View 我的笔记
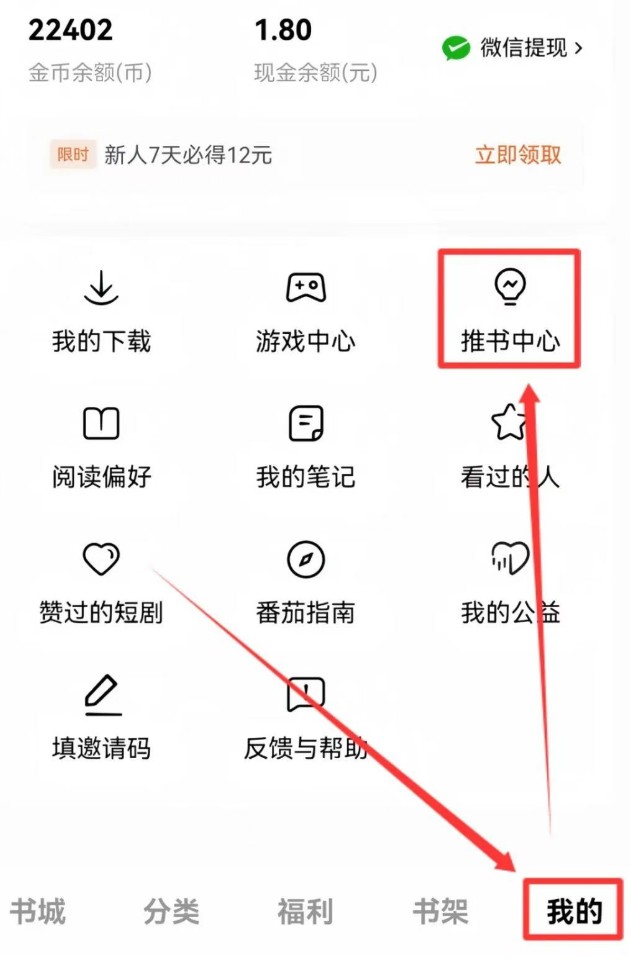 point(305,447)
